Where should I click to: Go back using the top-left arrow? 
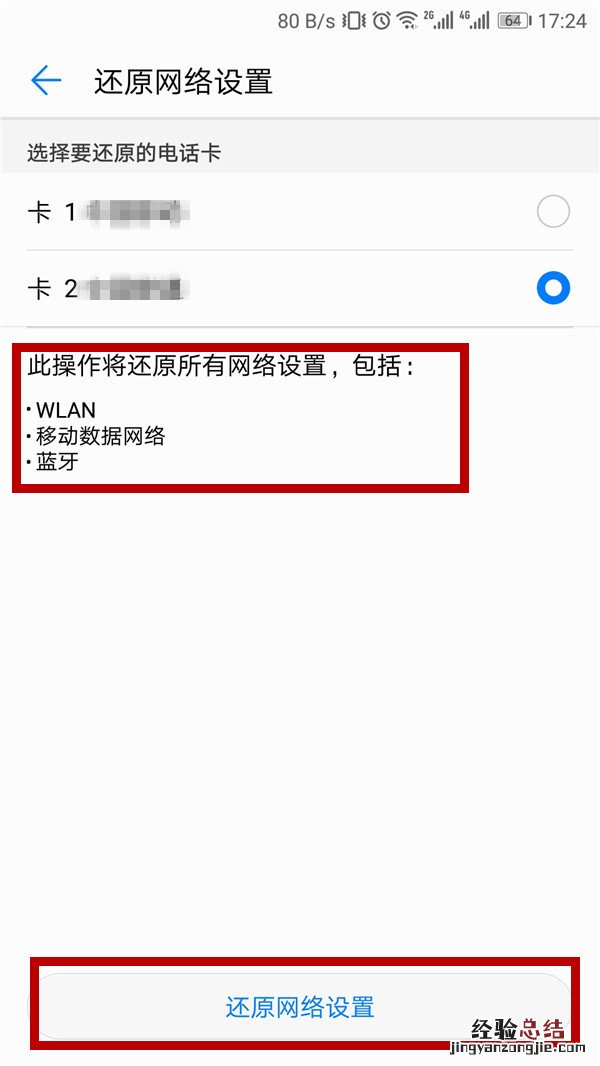point(46,81)
